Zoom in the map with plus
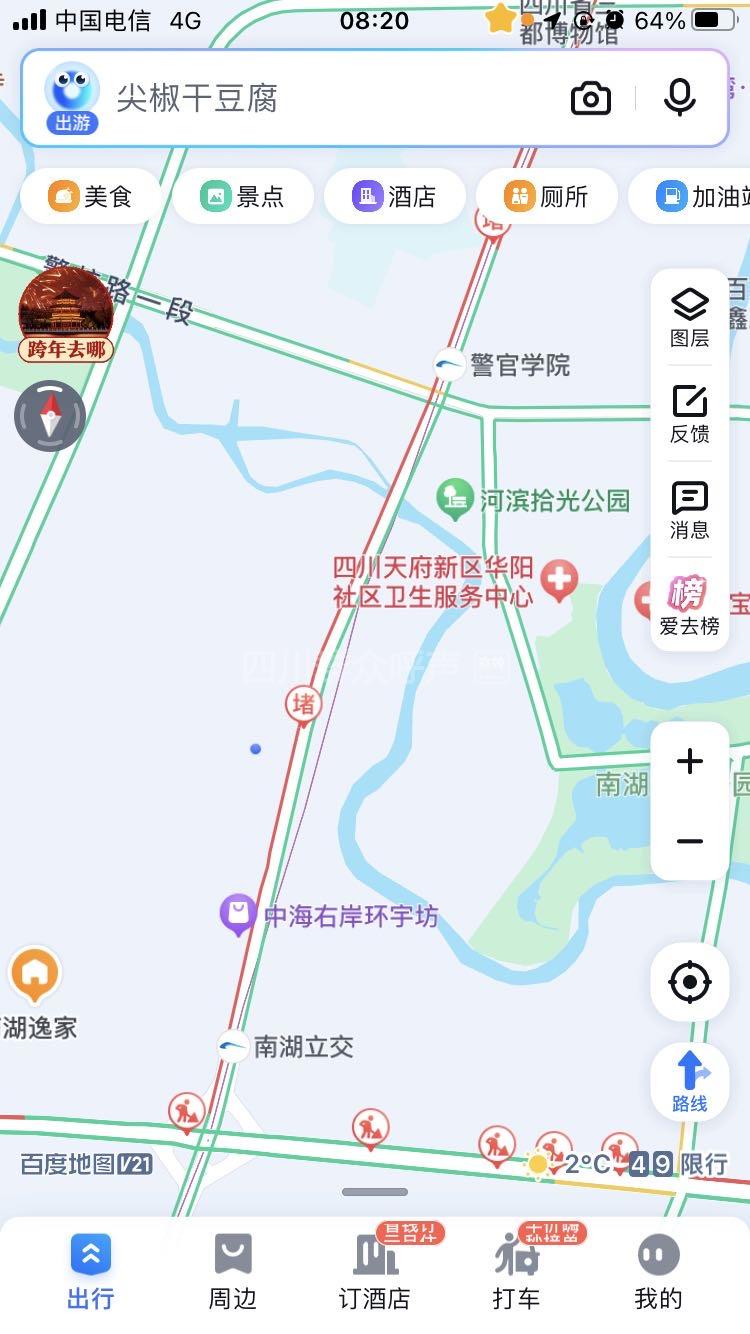The image size is (750, 1334). [x=690, y=762]
